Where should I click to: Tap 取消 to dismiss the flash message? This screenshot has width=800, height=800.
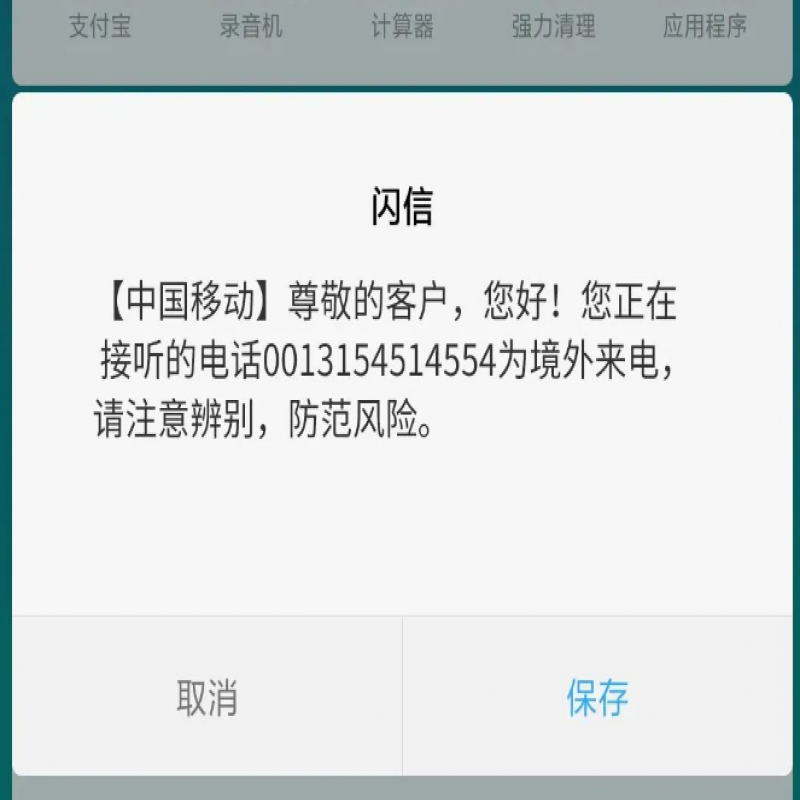click(207, 697)
